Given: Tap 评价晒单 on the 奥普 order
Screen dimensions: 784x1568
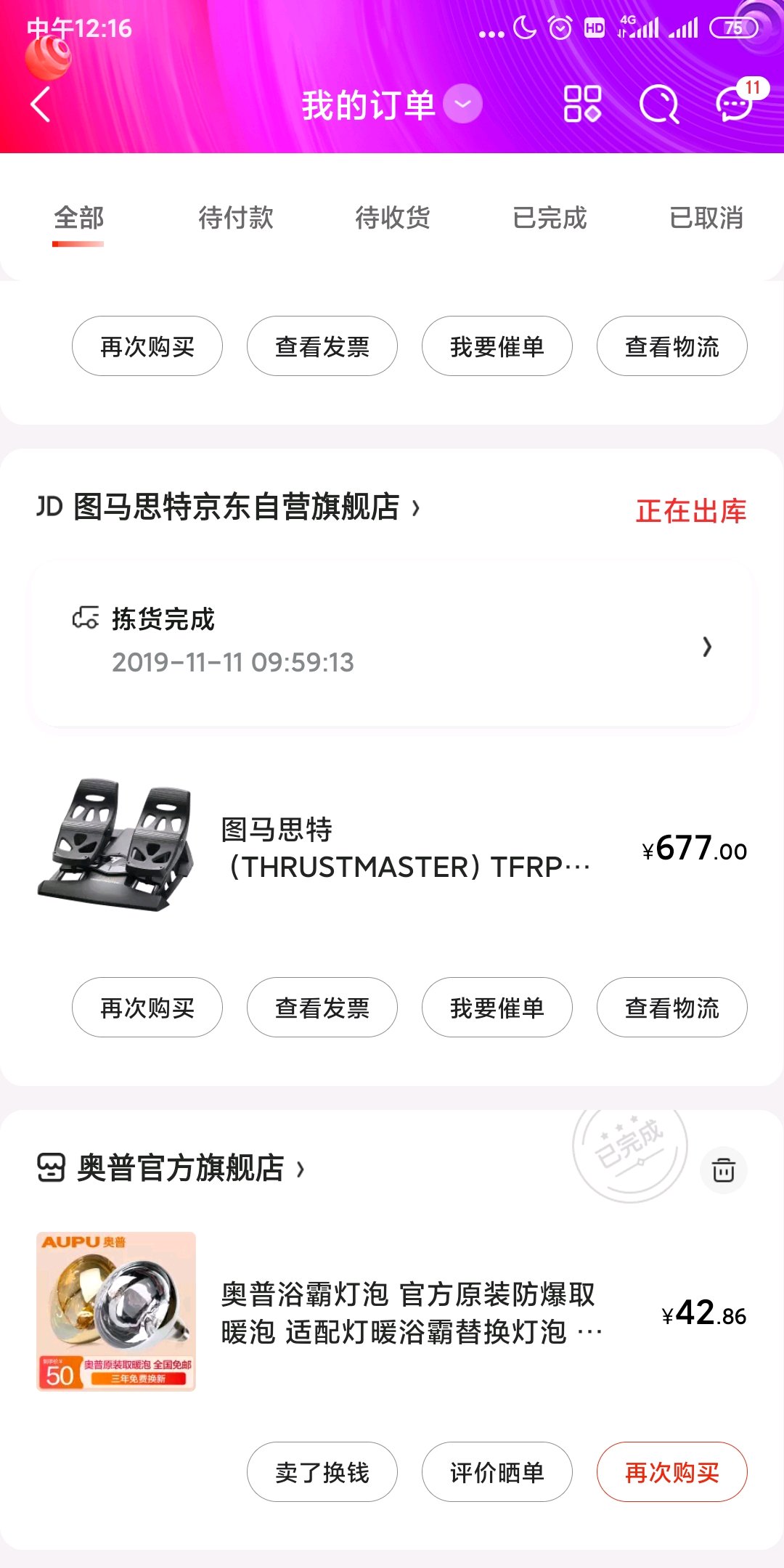Looking at the screenshot, I should [497, 1472].
